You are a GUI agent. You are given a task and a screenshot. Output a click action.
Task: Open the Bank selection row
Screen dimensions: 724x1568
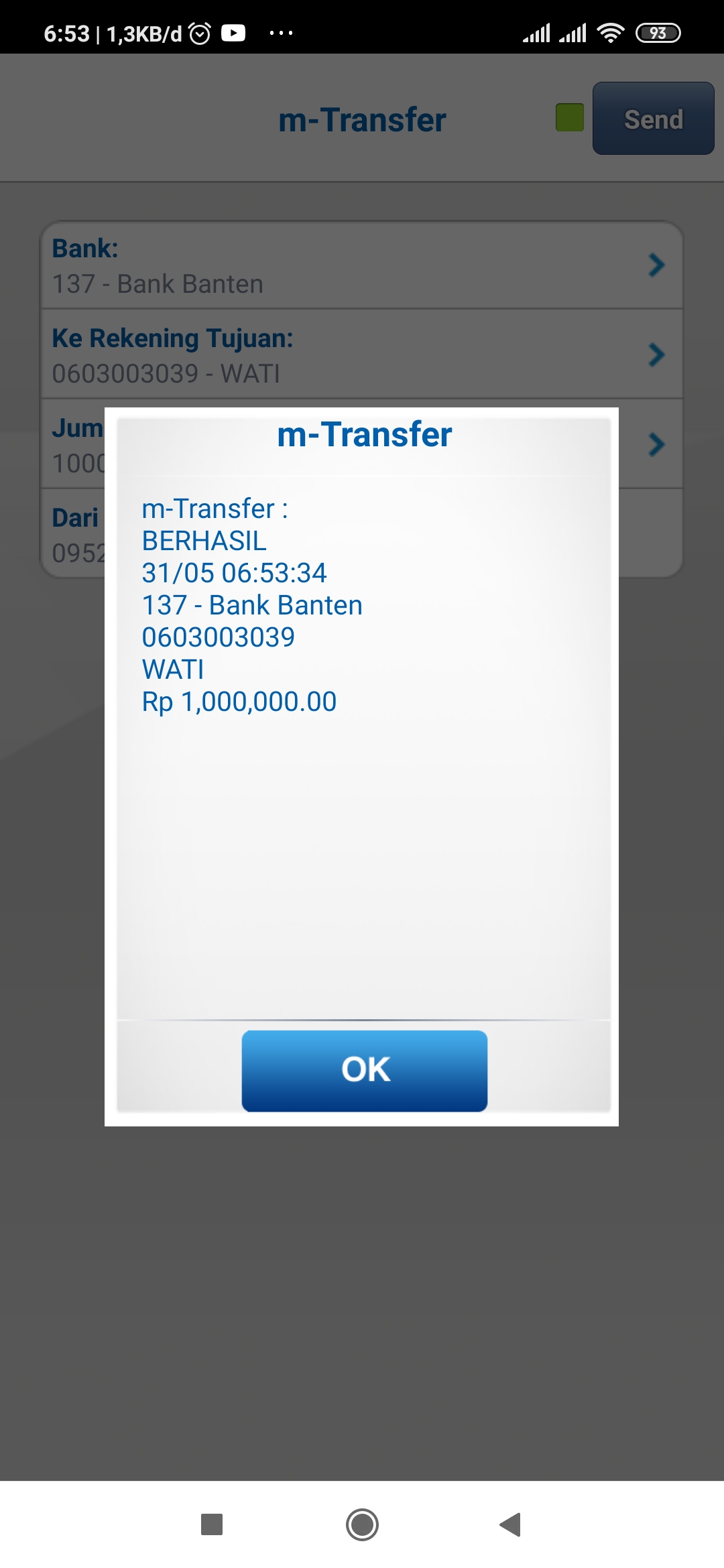[361, 266]
